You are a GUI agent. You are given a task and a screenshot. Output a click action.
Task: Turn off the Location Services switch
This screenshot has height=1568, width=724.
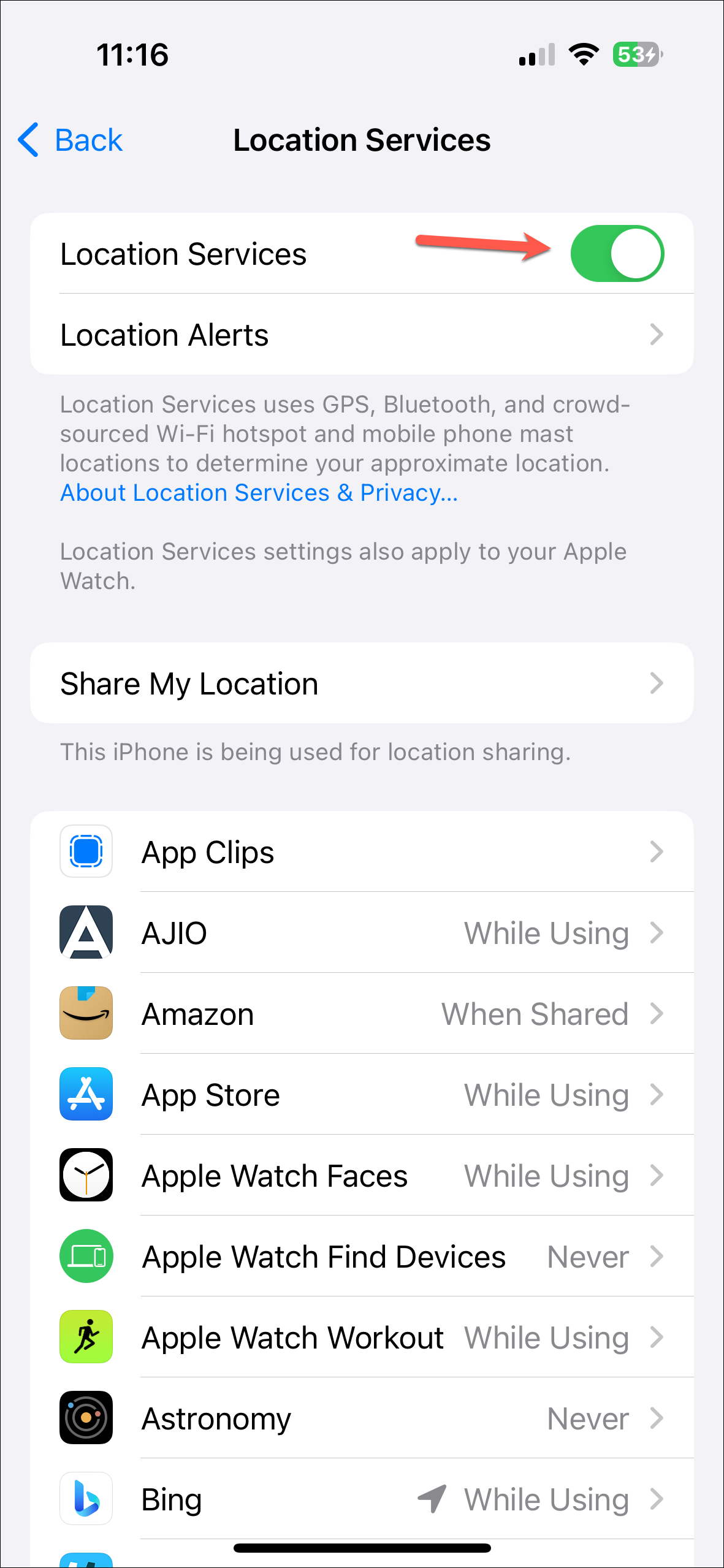[x=617, y=254]
